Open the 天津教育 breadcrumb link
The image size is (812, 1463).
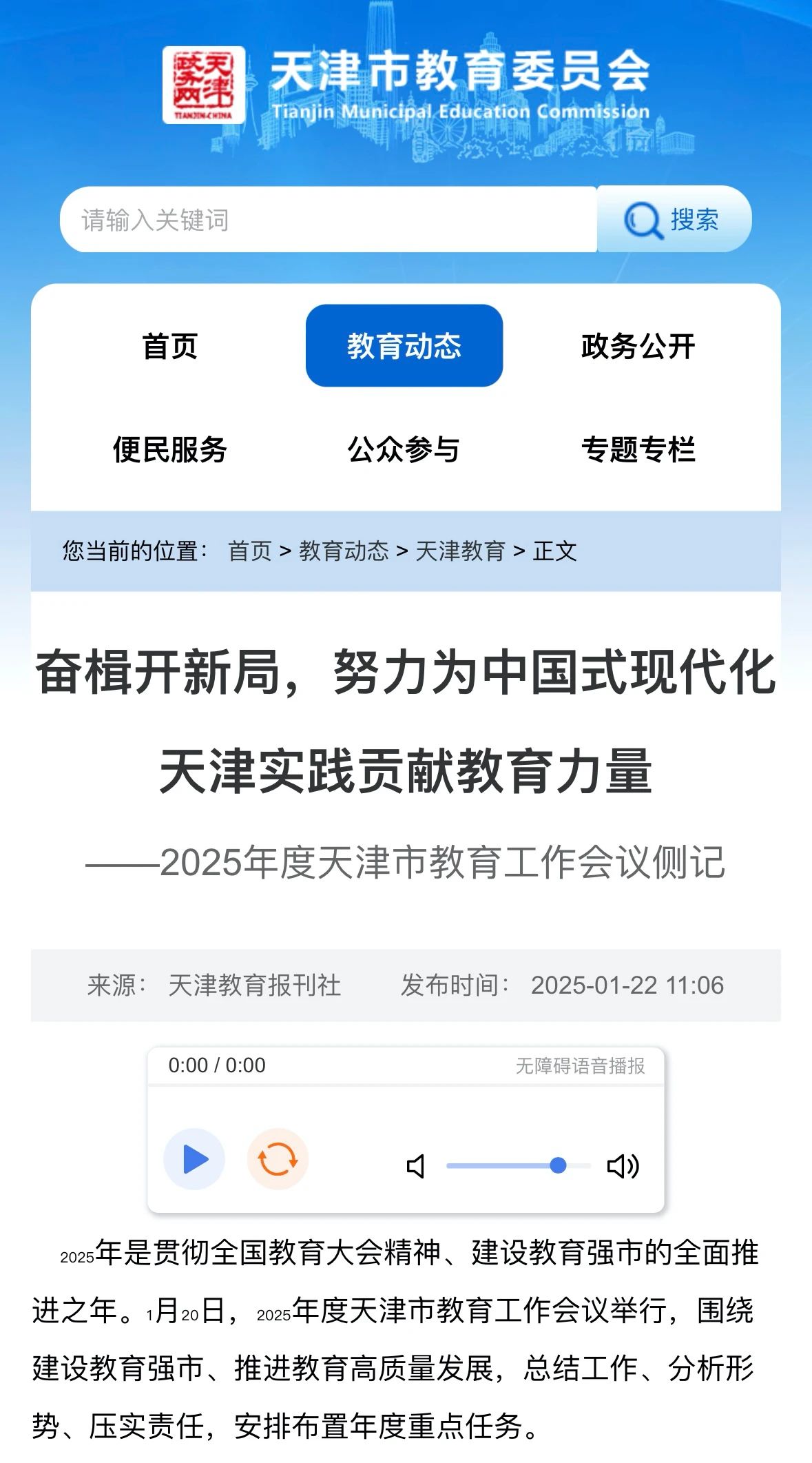tap(460, 551)
